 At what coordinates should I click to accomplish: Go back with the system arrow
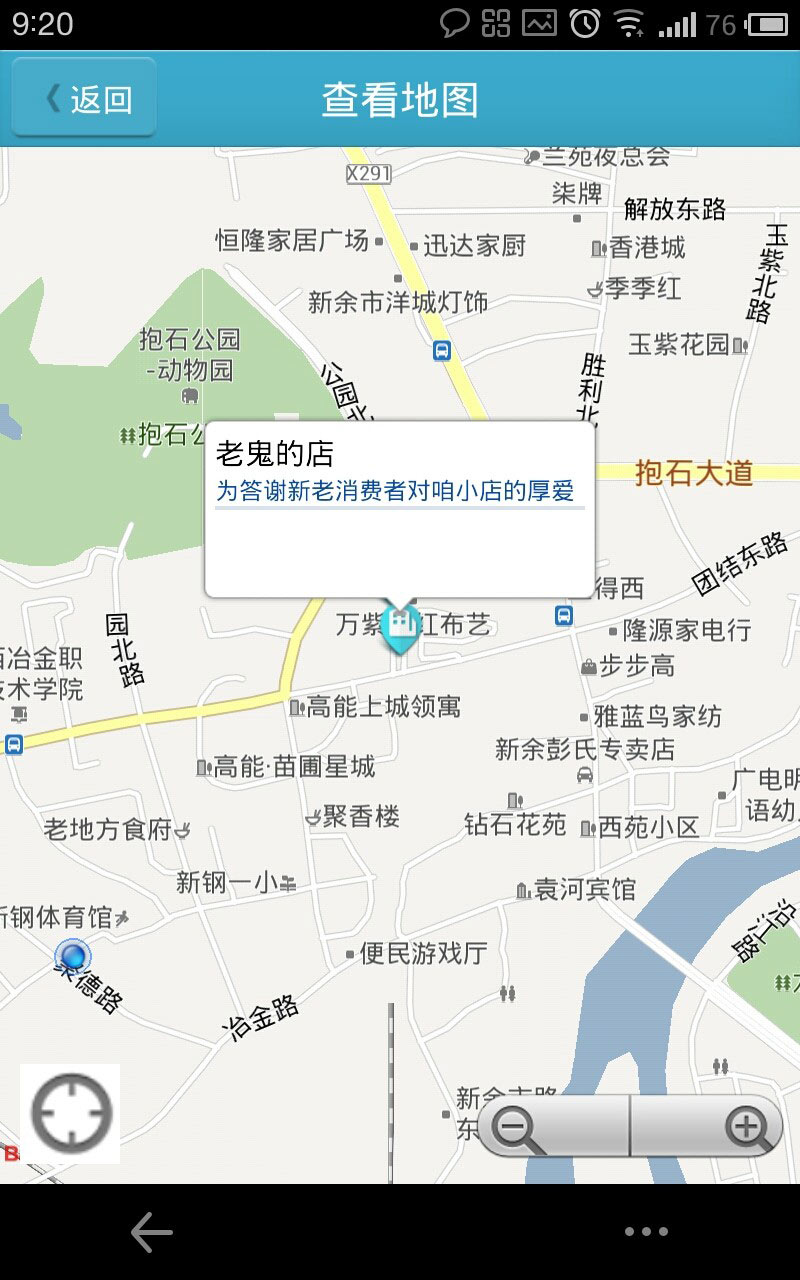coord(152,1232)
